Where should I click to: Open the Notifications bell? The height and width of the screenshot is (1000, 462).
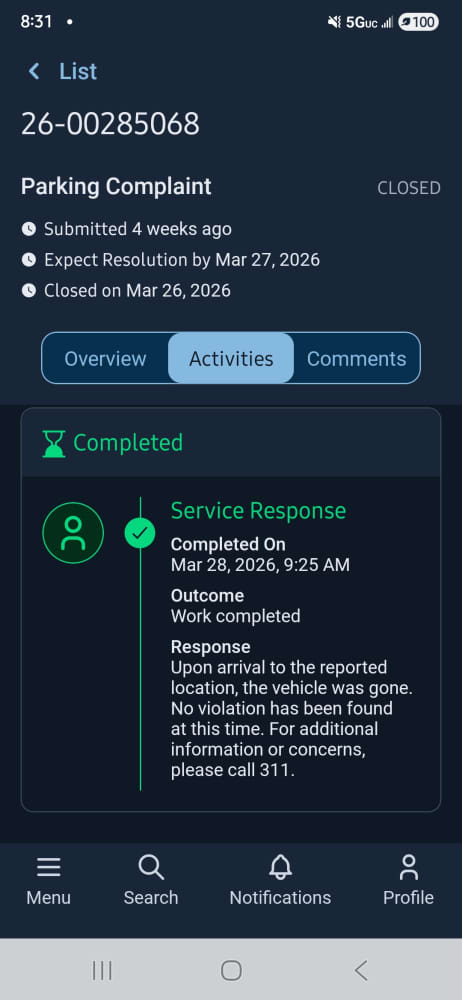280,881
